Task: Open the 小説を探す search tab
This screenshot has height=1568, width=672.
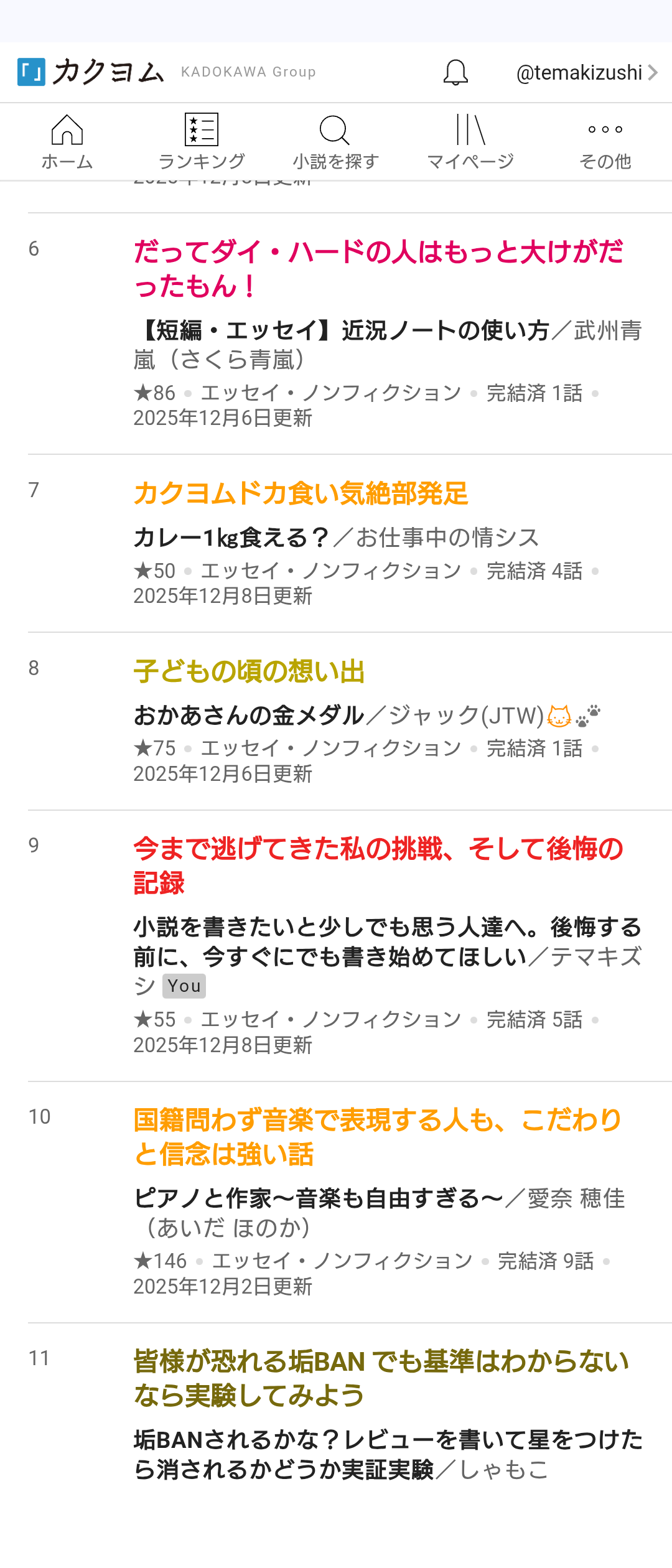Action: click(336, 142)
